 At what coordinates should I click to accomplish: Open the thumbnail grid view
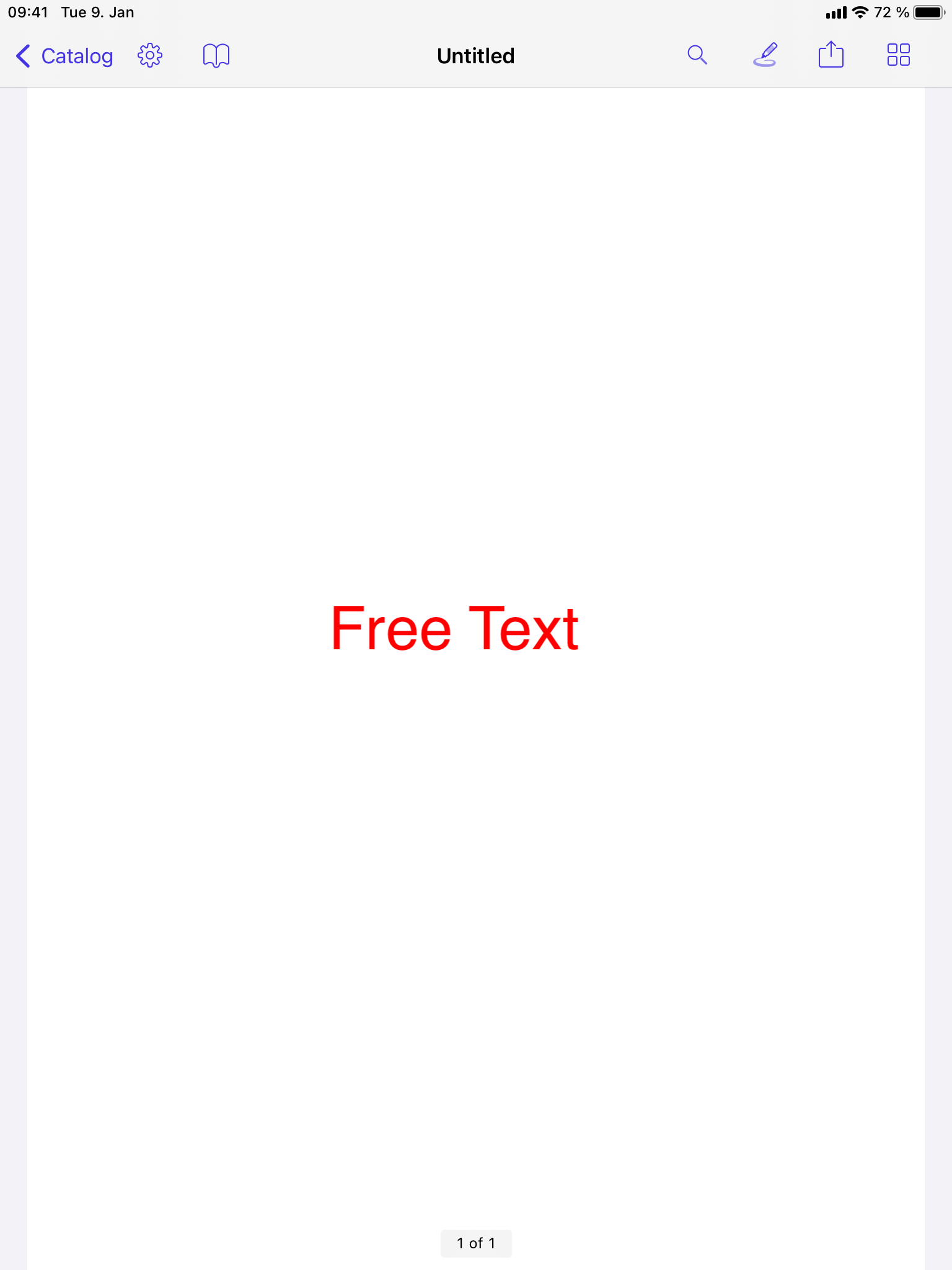tap(899, 55)
